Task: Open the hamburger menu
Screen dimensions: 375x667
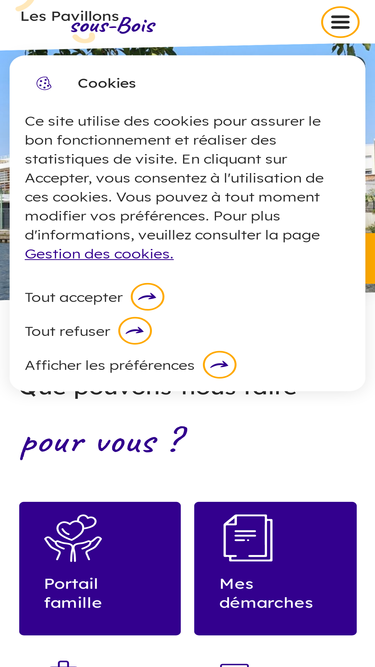Action: [x=340, y=22]
